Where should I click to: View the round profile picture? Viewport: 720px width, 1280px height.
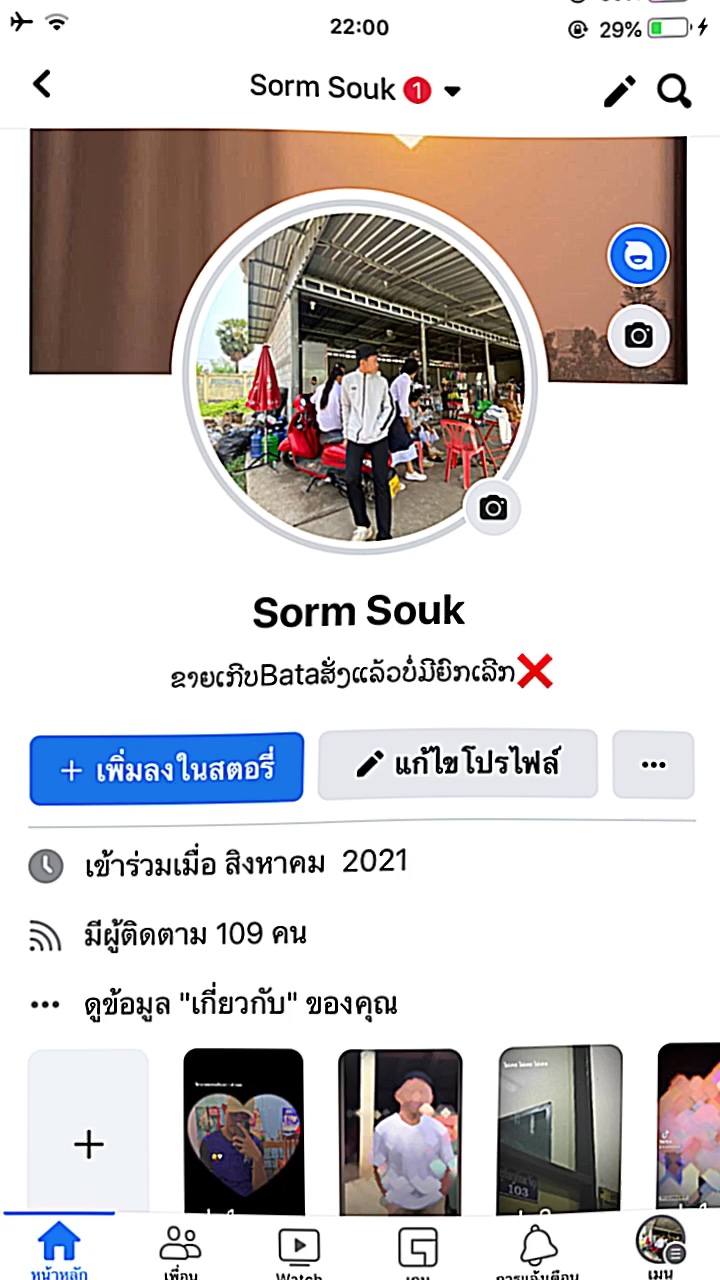[x=367, y=373]
